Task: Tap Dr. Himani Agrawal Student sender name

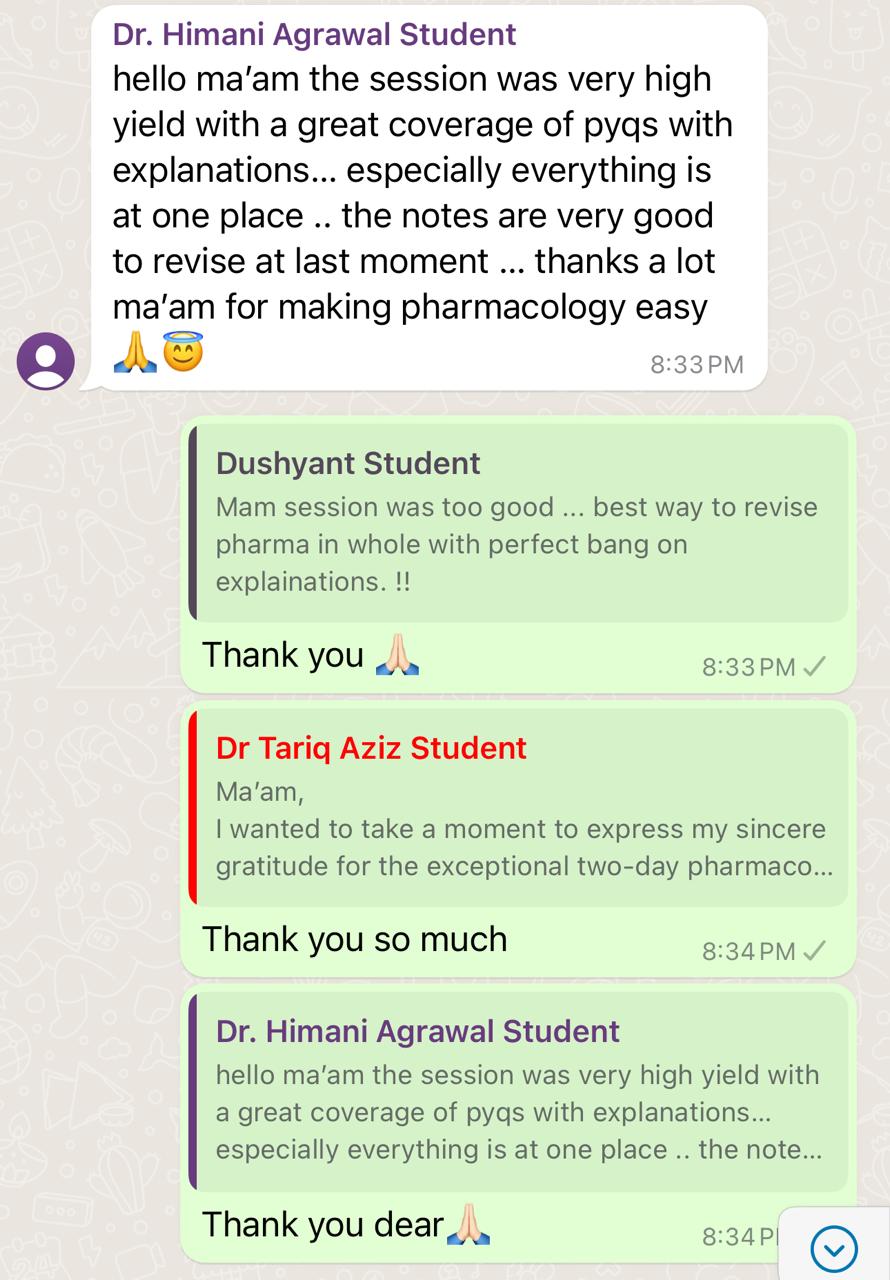Action: [x=314, y=35]
